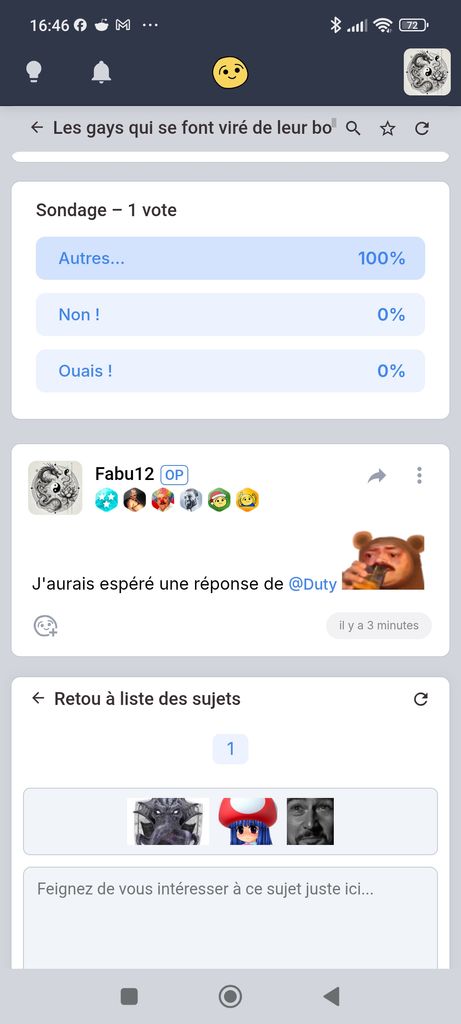Image resolution: width=461 pixels, height=1024 pixels.
Task: Refresh using the icon beside the topics list link
Action: click(421, 699)
